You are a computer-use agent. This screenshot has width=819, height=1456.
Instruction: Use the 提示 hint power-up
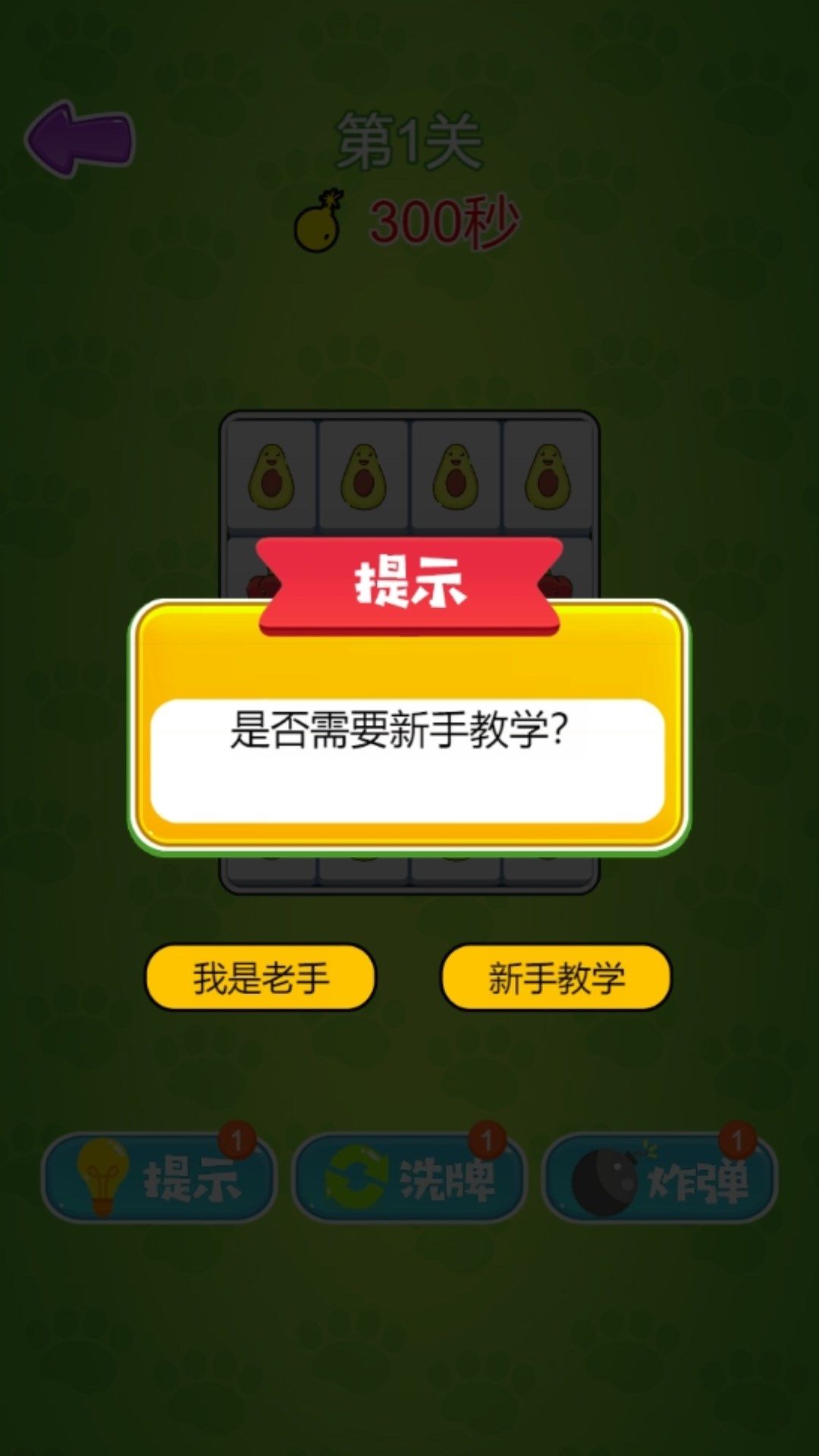pyautogui.click(x=158, y=1178)
